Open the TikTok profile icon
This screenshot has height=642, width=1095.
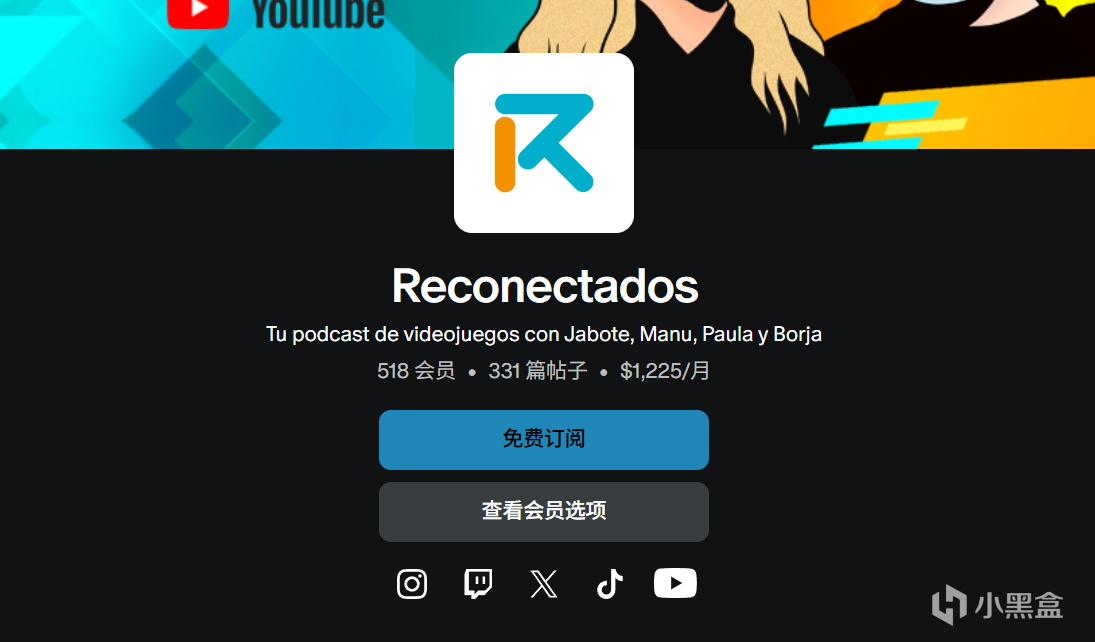click(609, 584)
